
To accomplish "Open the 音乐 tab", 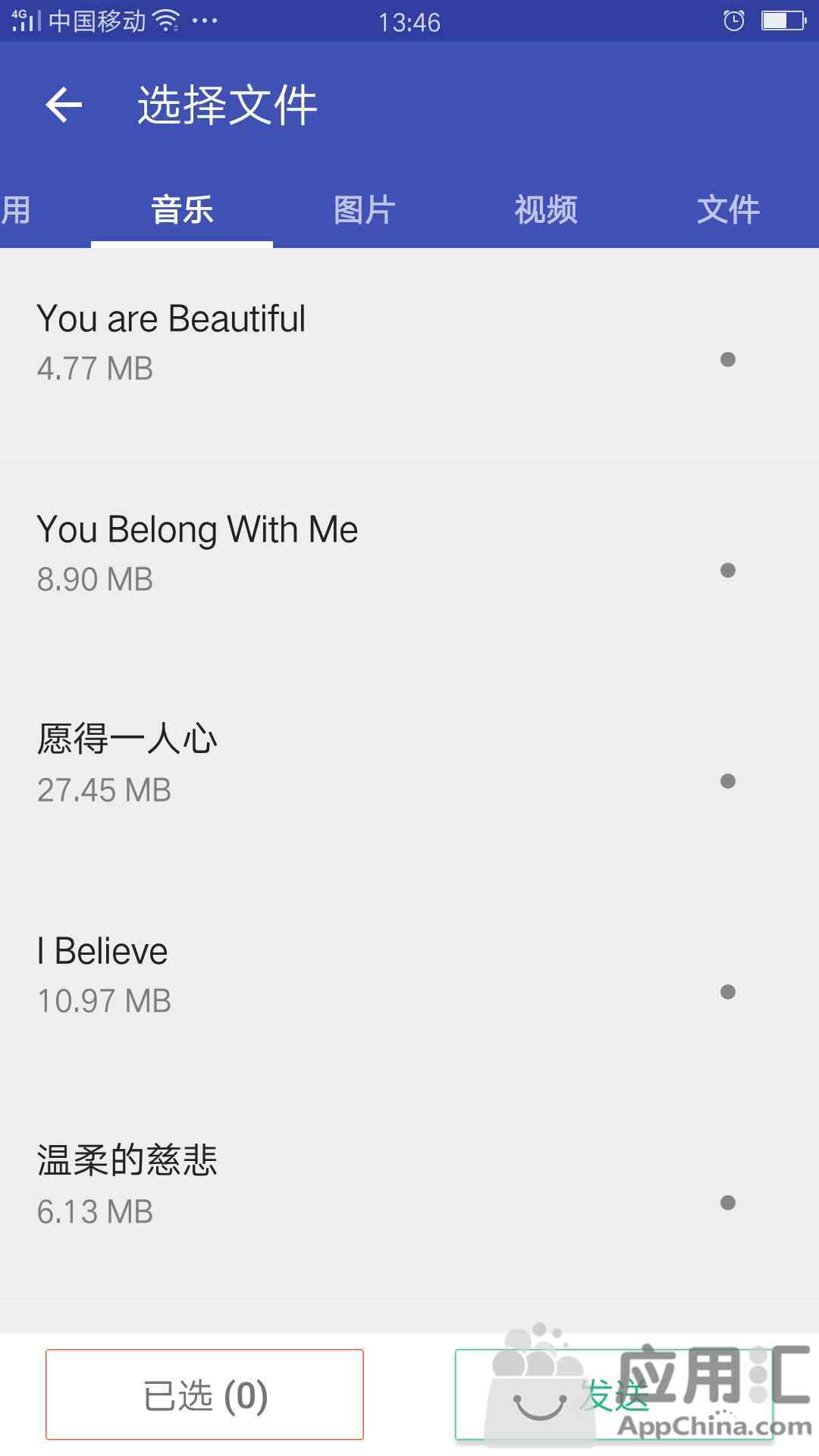I will (x=182, y=209).
